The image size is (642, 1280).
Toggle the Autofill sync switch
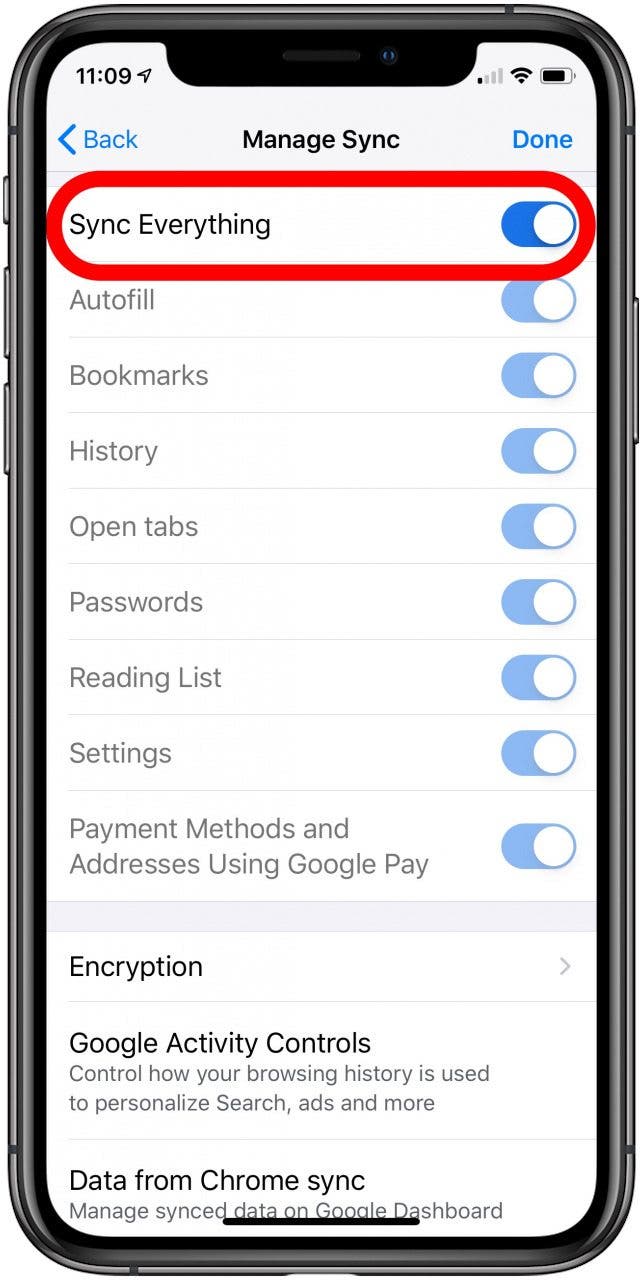point(538,300)
